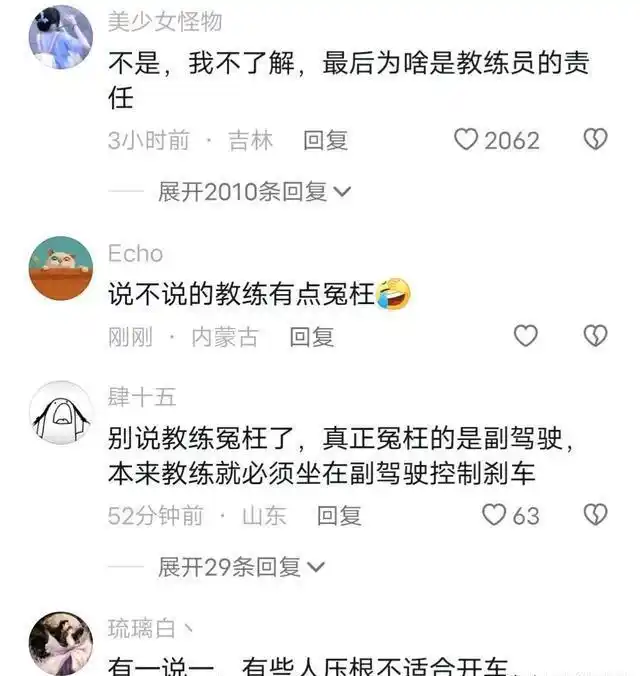Expand 展开2010条回复
Viewport: 640px width, 676px height.
coord(254,191)
